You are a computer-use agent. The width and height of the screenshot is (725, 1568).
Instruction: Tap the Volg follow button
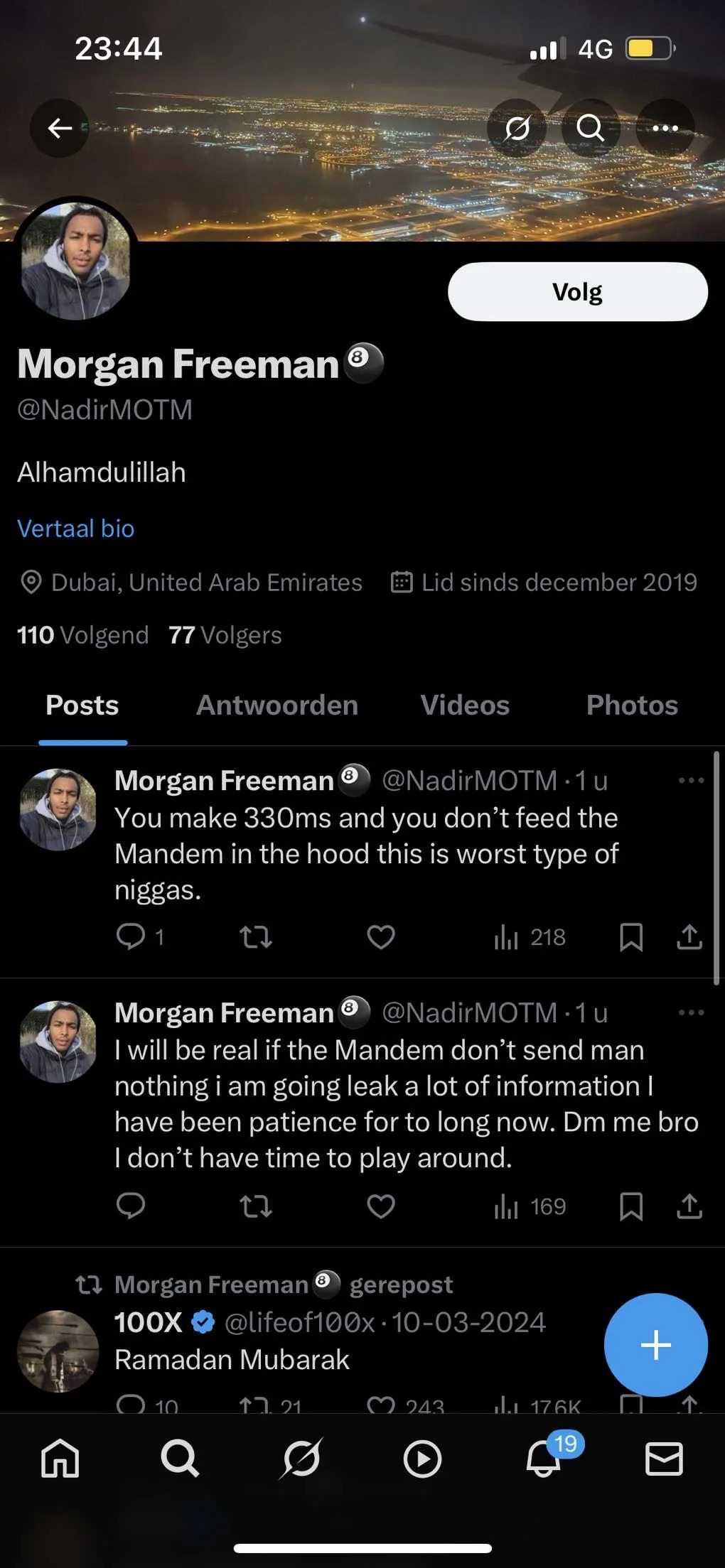(x=577, y=292)
